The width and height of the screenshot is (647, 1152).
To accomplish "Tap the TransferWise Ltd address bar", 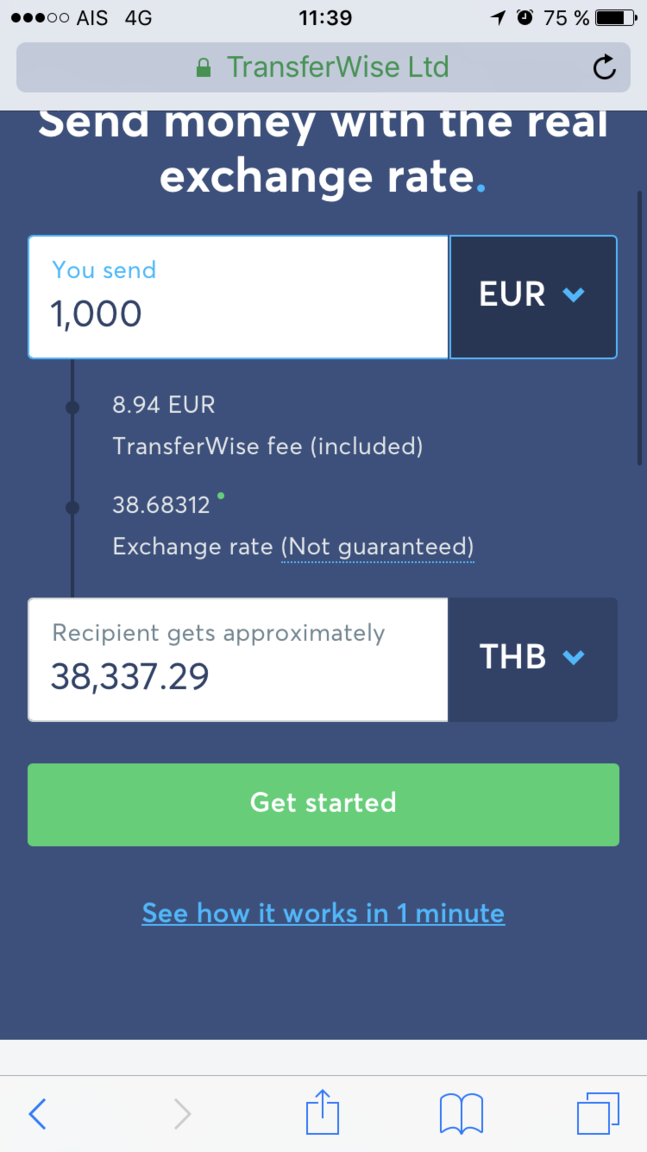I will pos(323,68).
